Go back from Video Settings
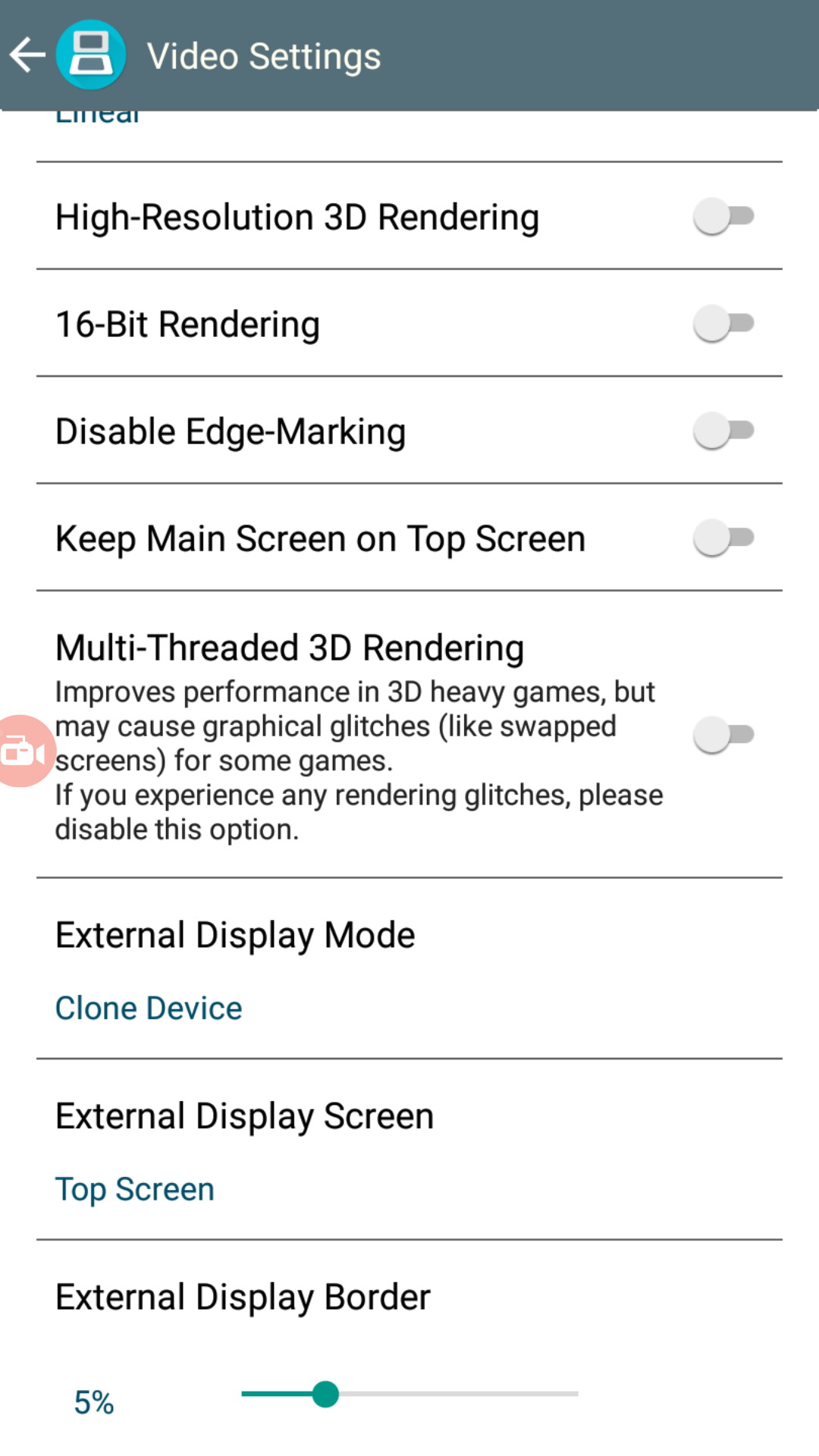819x1456 pixels. click(x=28, y=55)
